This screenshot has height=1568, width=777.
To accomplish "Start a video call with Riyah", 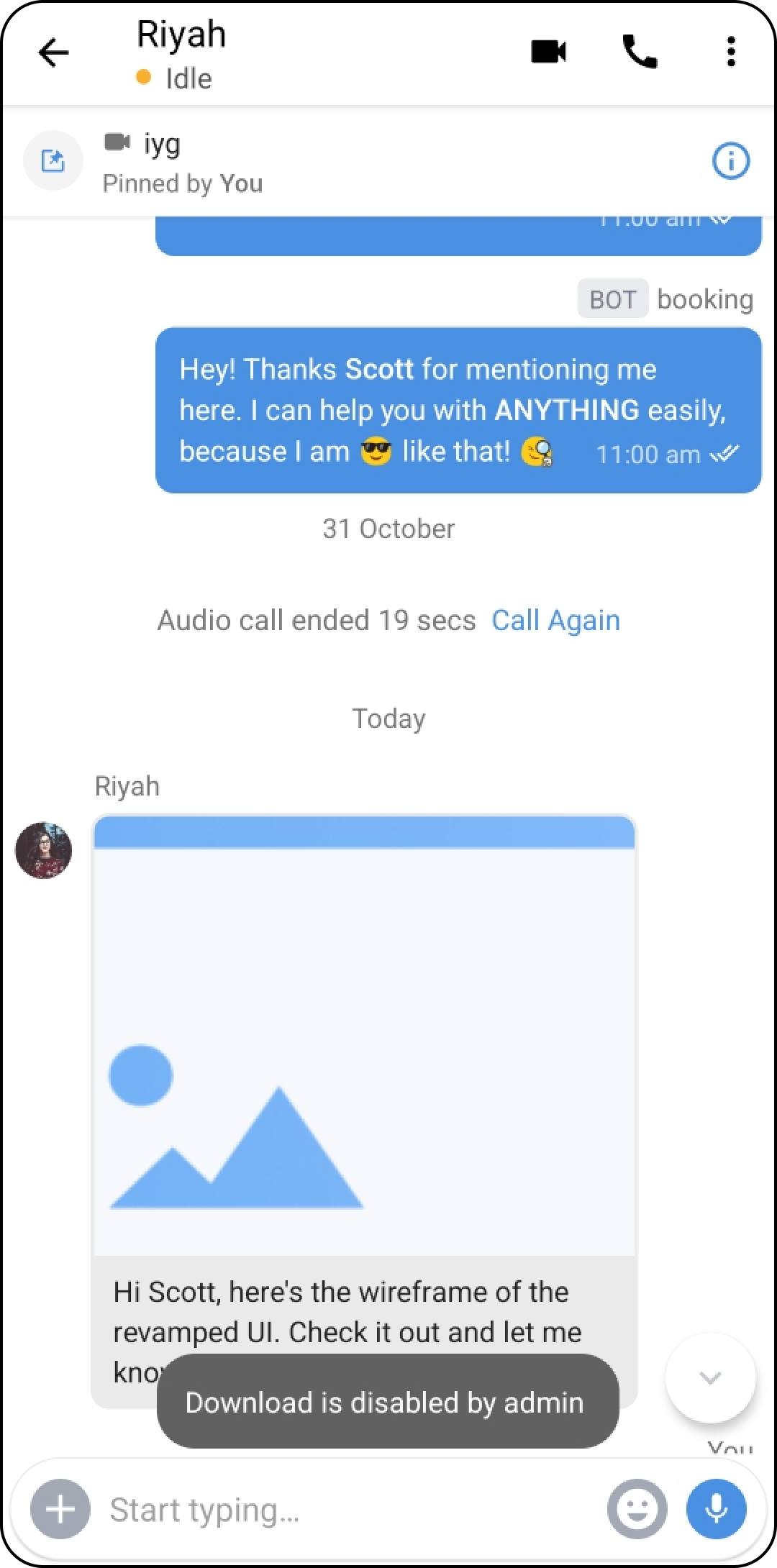I will [549, 52].
